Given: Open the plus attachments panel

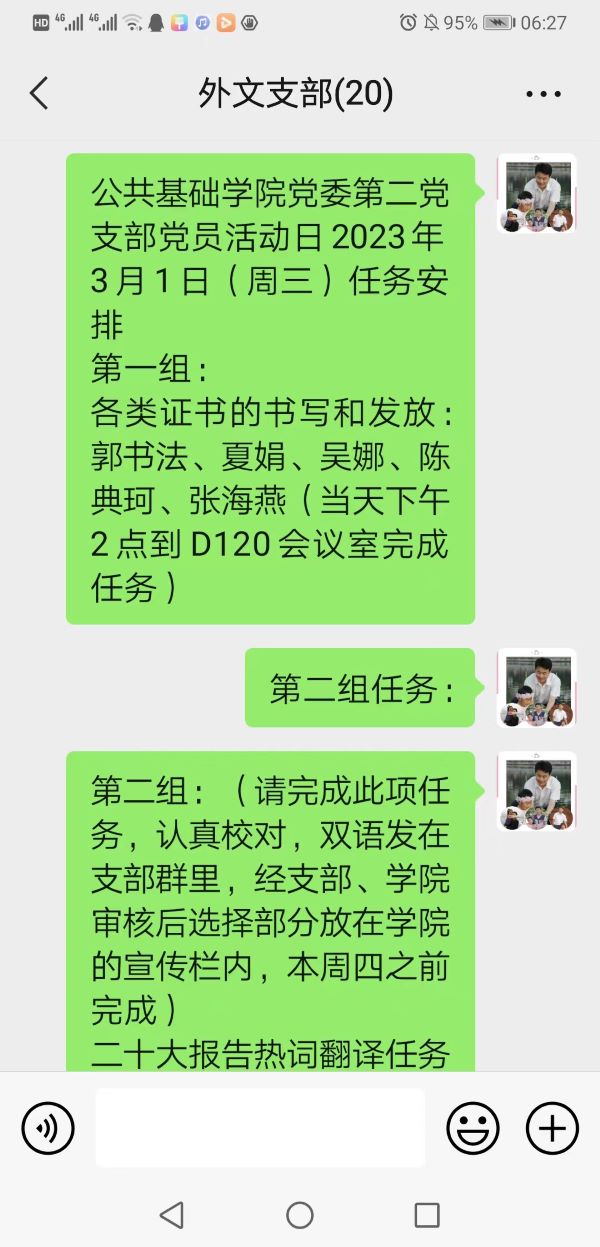Looking at the screenshot, I should coord(552,1128).
